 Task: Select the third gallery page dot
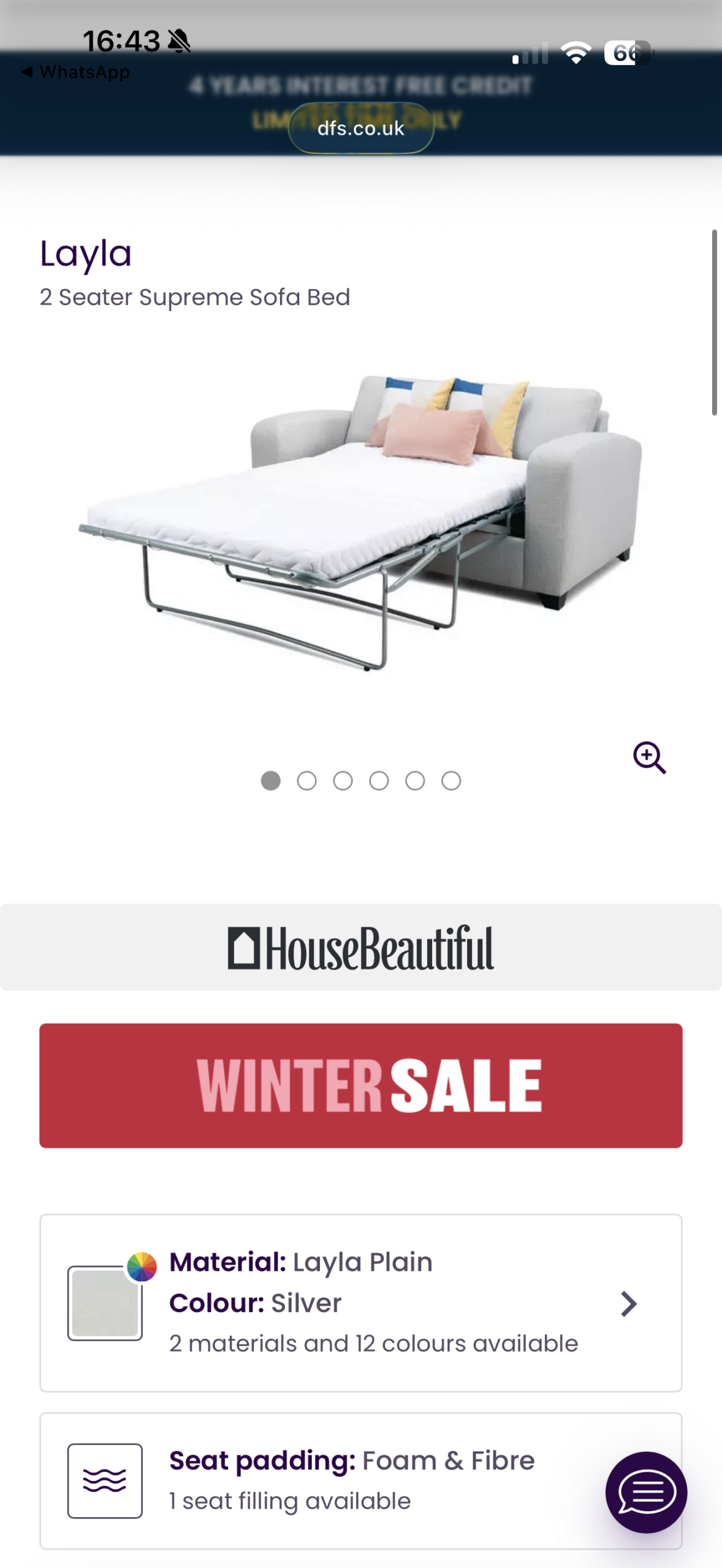[x=343, y=781]
